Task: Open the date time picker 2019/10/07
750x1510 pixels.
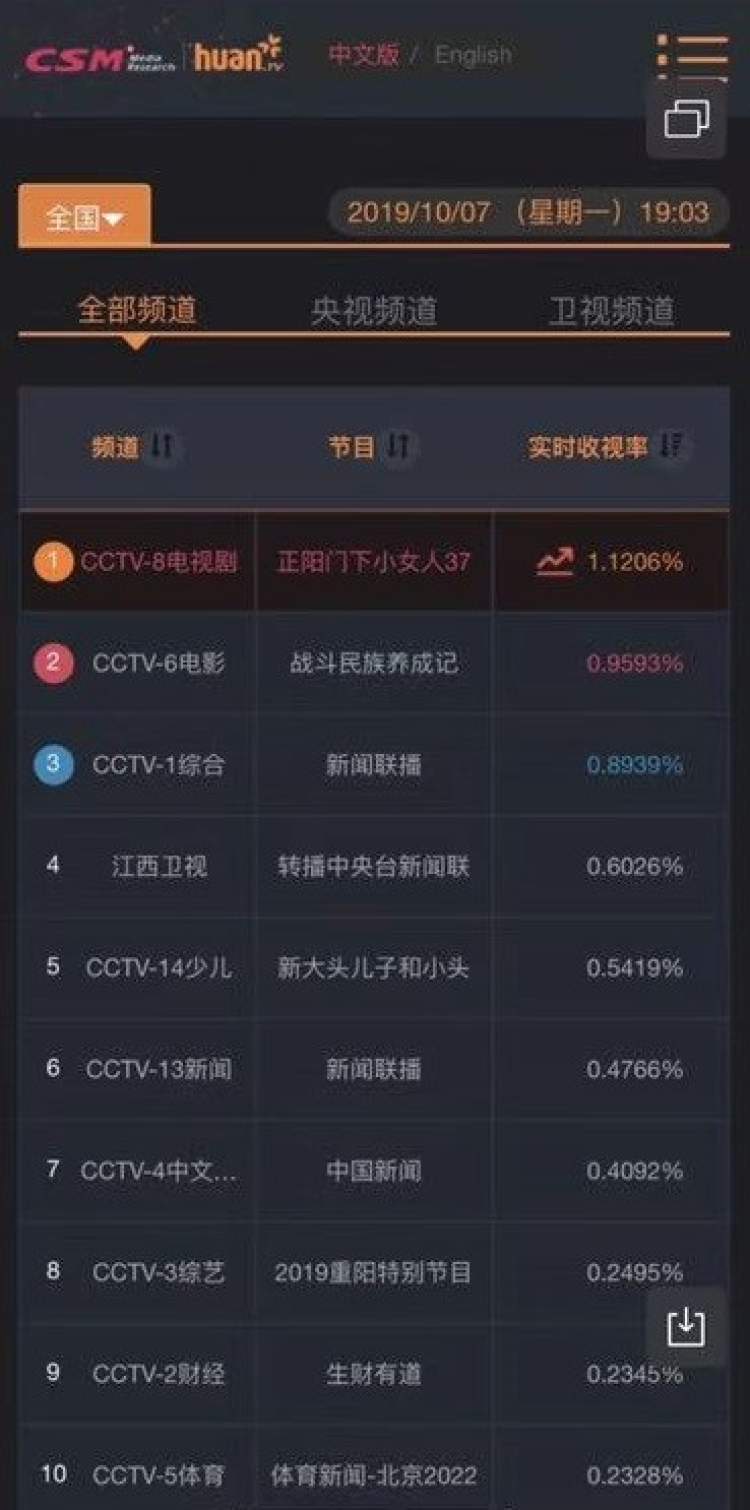Action: click(528, 212)
